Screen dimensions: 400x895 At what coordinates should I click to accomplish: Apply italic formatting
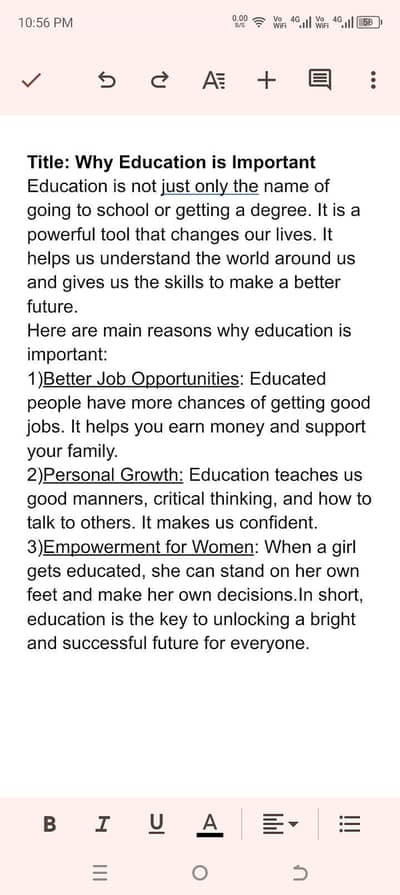coord(103,824)
